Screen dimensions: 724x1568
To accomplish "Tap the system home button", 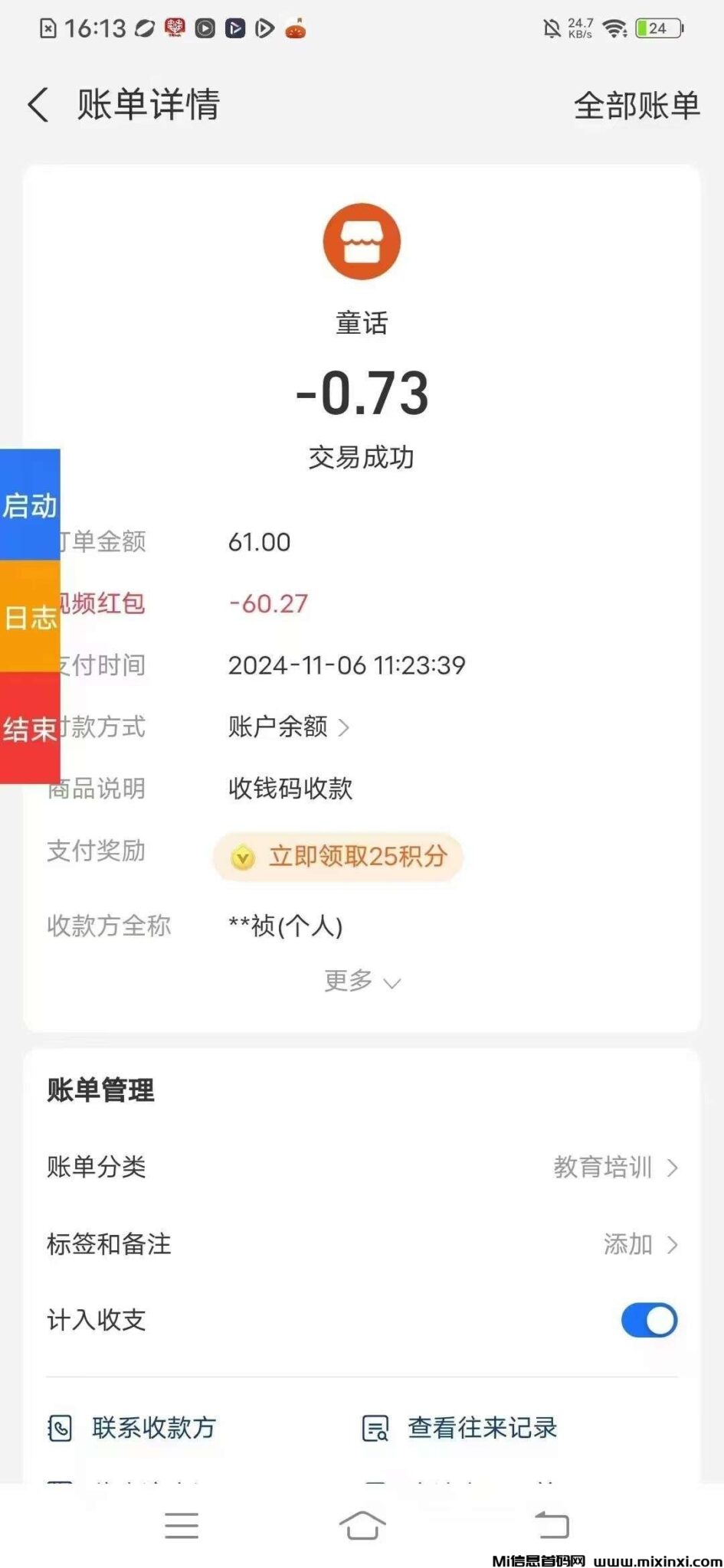I will [x=362, y=1524].
